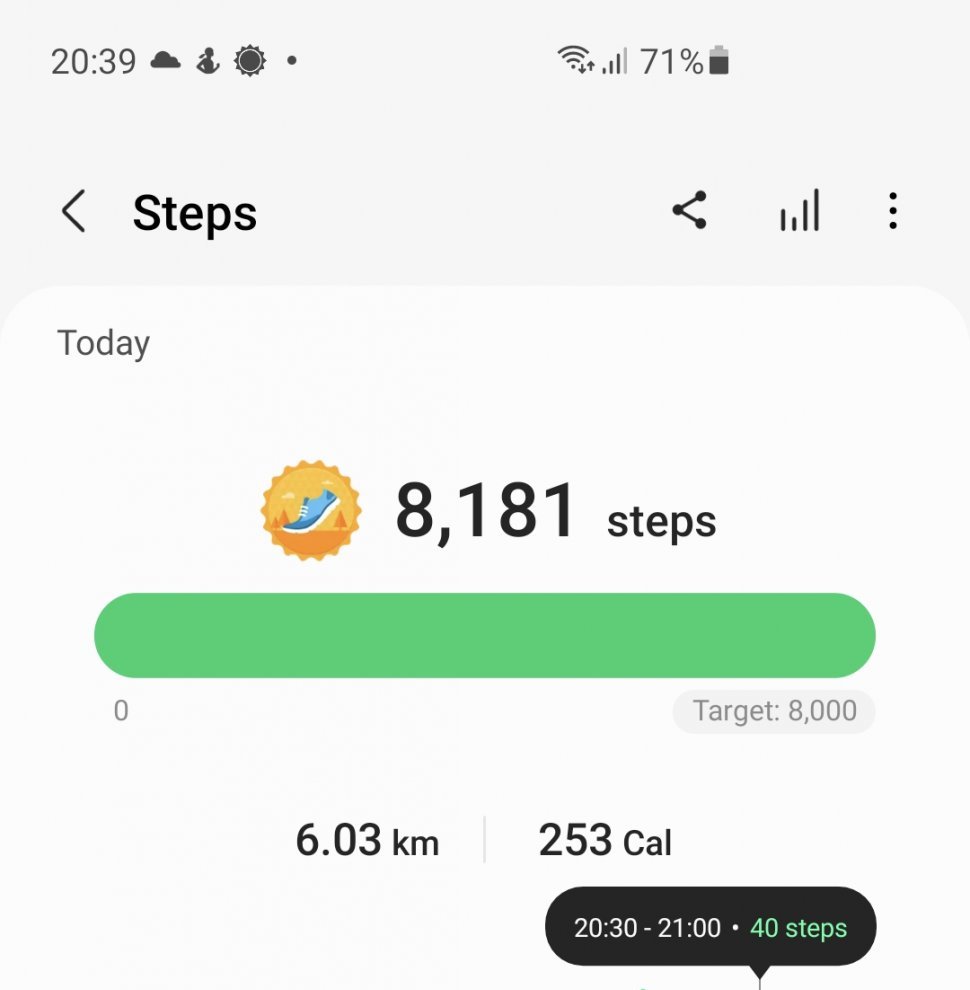
Task: Go back from the Steps screen
Action: tap(73, 213)
